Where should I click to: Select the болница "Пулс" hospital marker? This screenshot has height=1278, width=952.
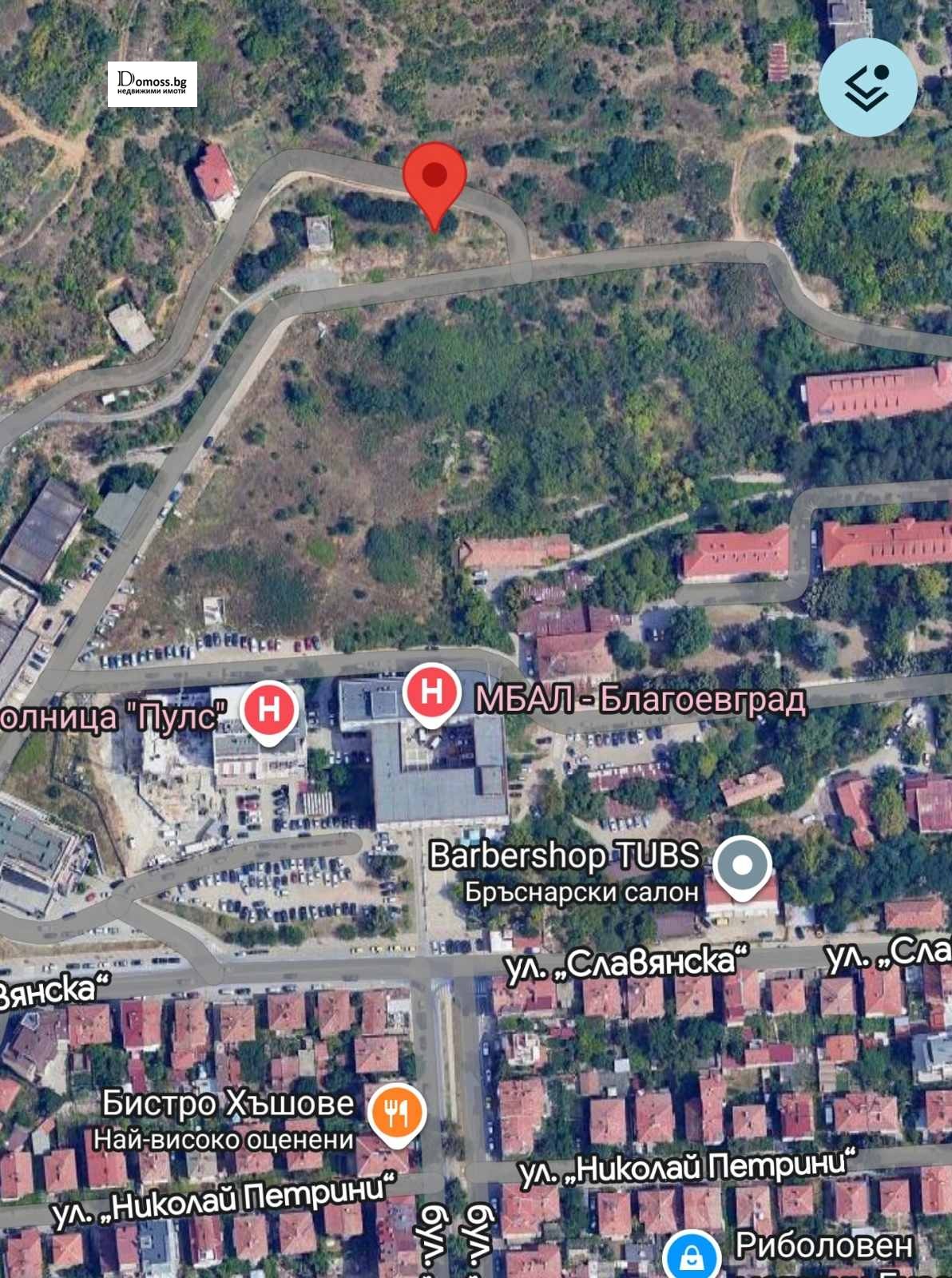tap(270, 710)
